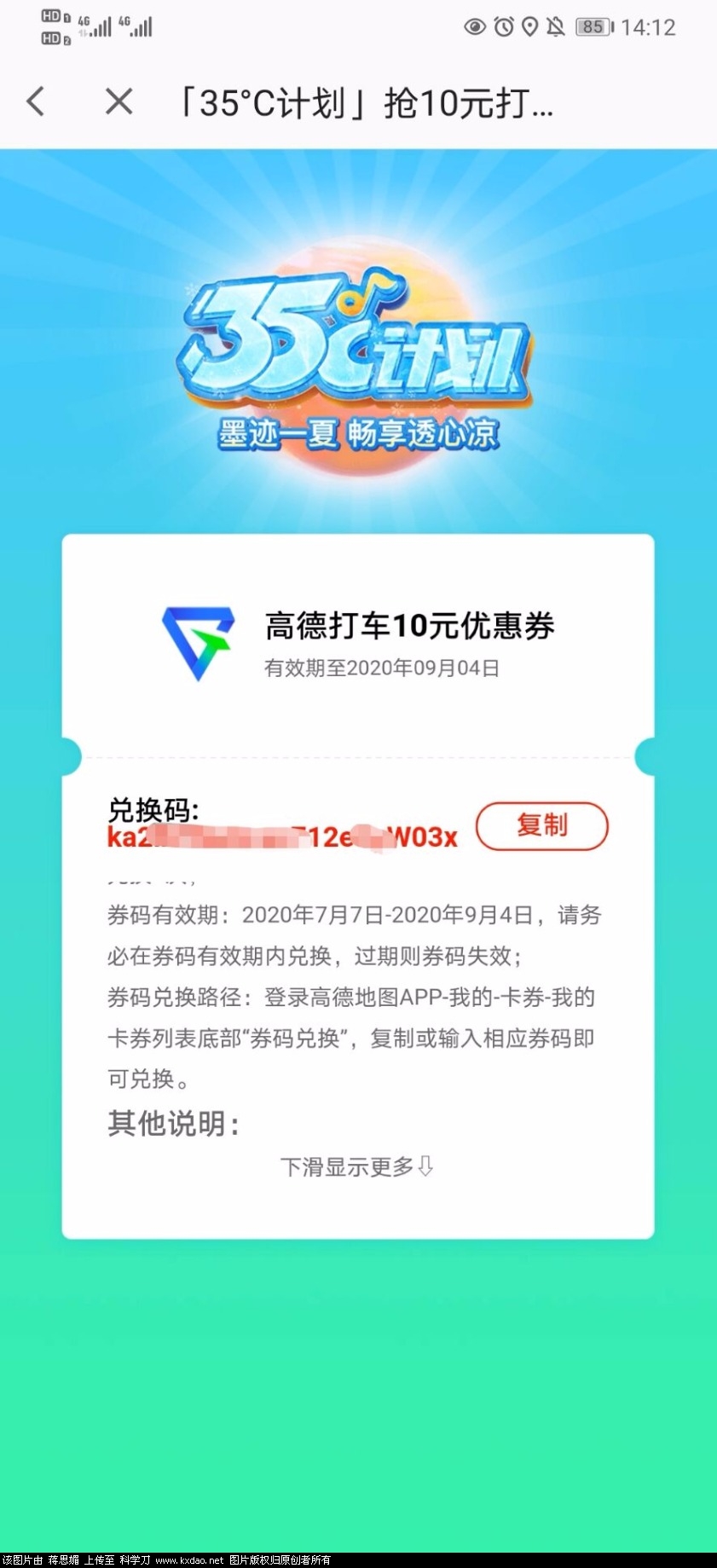Go back using the arrow icon
This screenshot has height=1568, width=717.
(36, 101)
